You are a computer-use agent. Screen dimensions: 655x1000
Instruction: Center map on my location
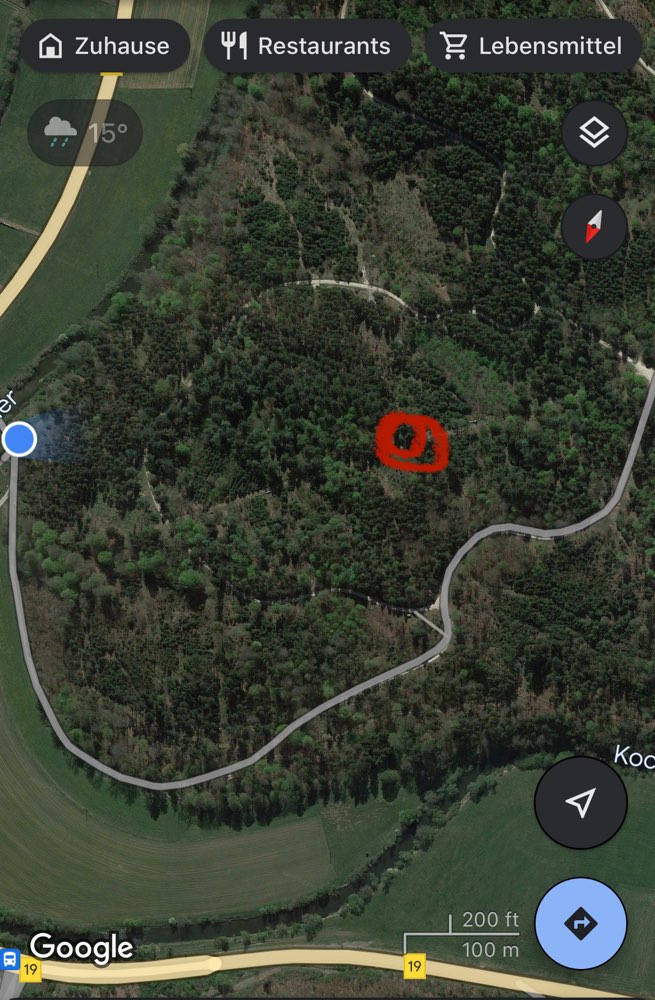[x=580, y=802]
